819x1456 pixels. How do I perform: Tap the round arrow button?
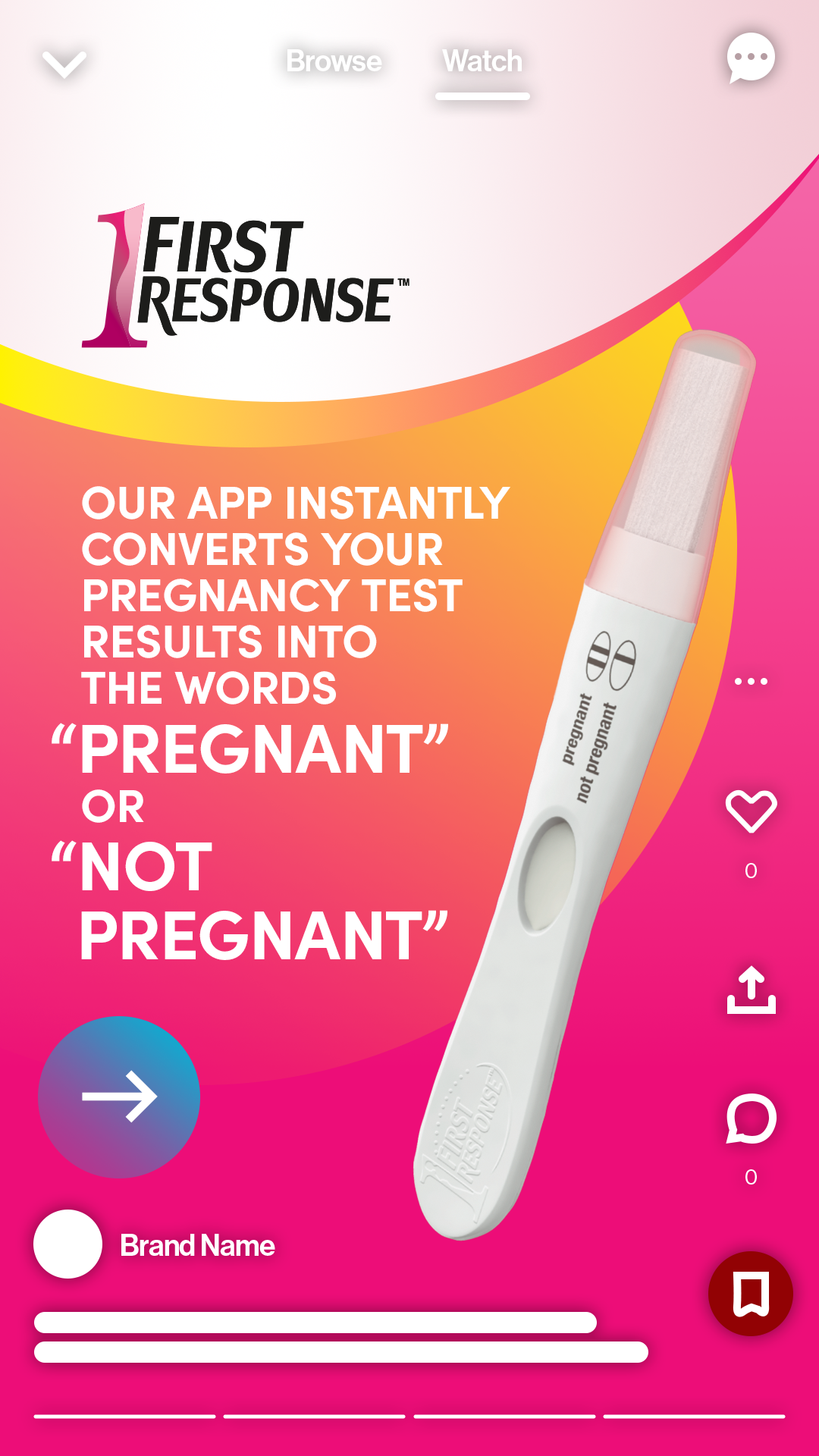click(119, 1097)
